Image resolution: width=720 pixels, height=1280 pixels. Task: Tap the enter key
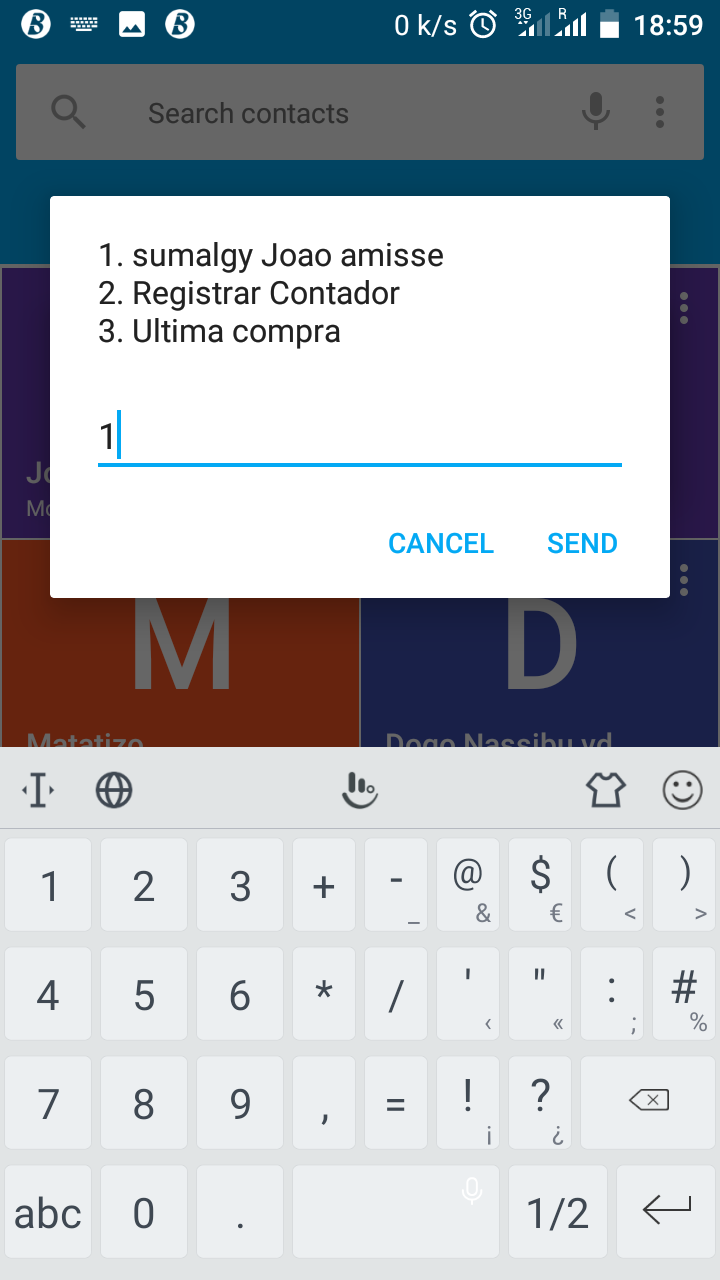point(666,1212)
